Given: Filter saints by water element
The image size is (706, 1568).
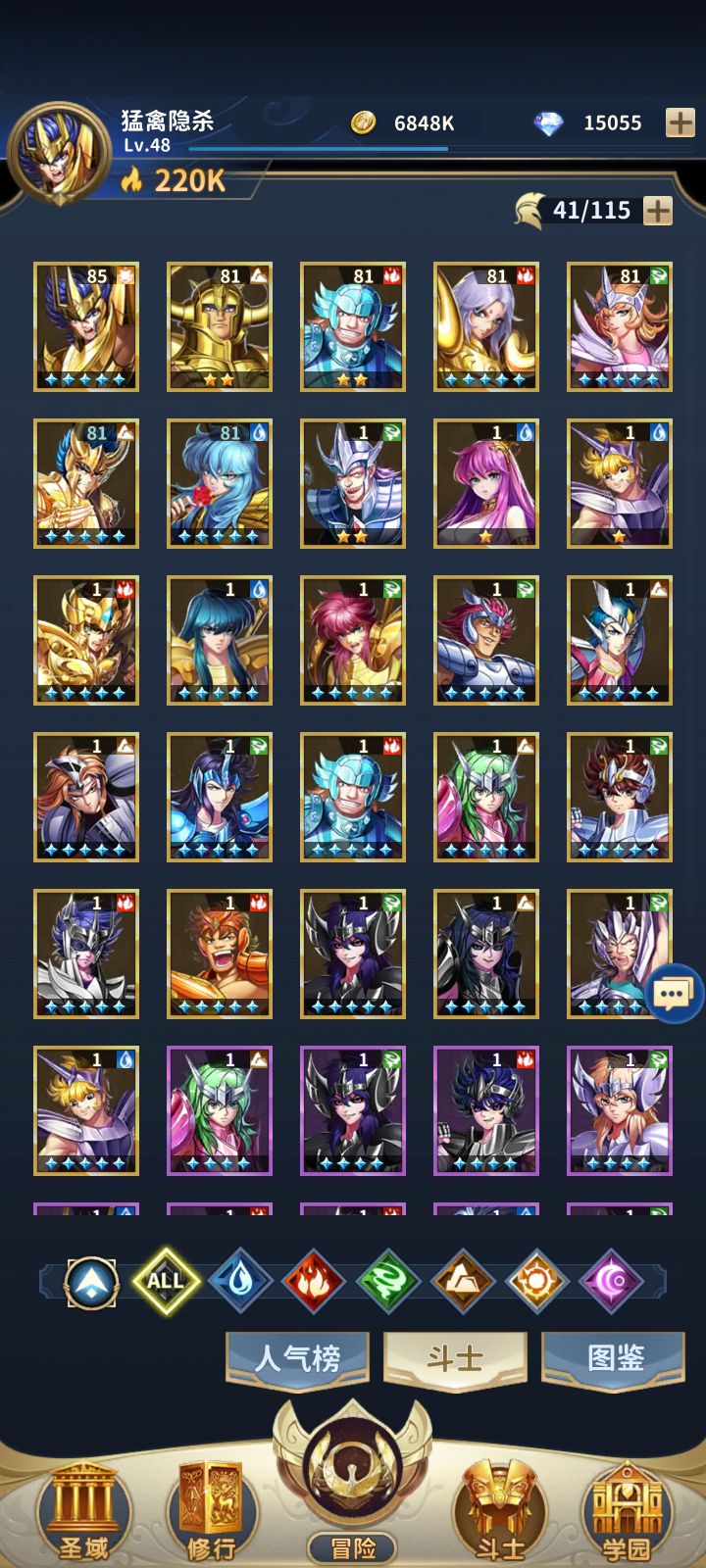Looking at the screenshot, I should (241, 1281).
